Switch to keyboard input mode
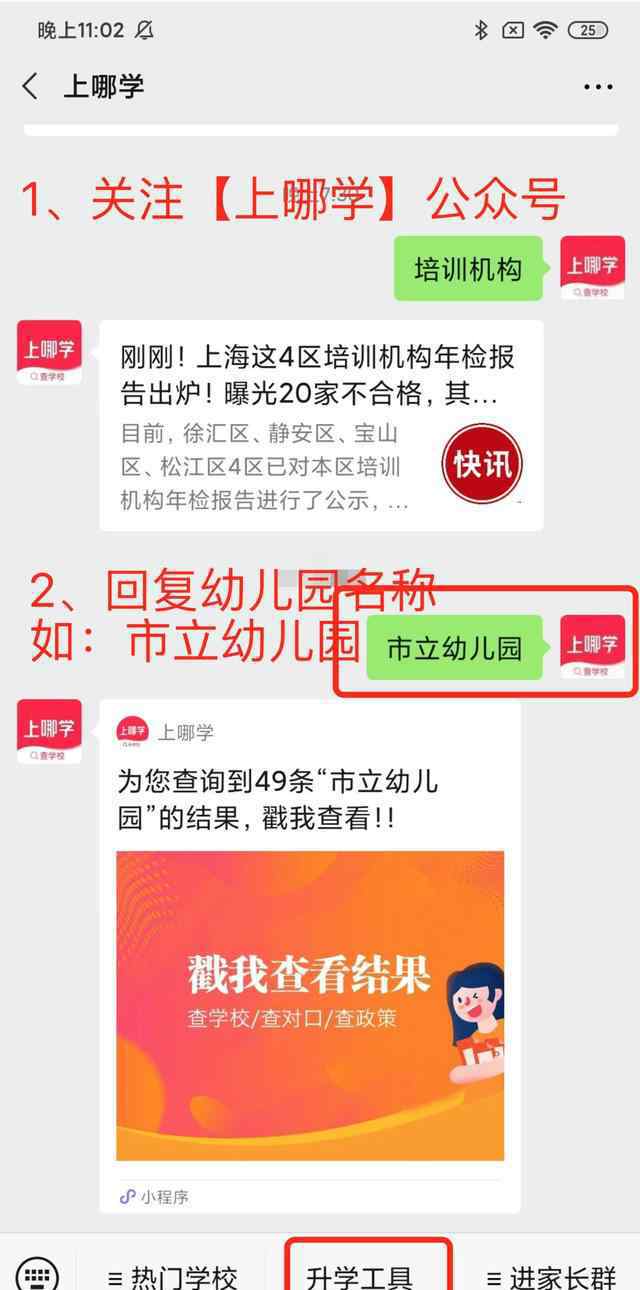The image size is (640, 1290). [x=37, y=1272]
